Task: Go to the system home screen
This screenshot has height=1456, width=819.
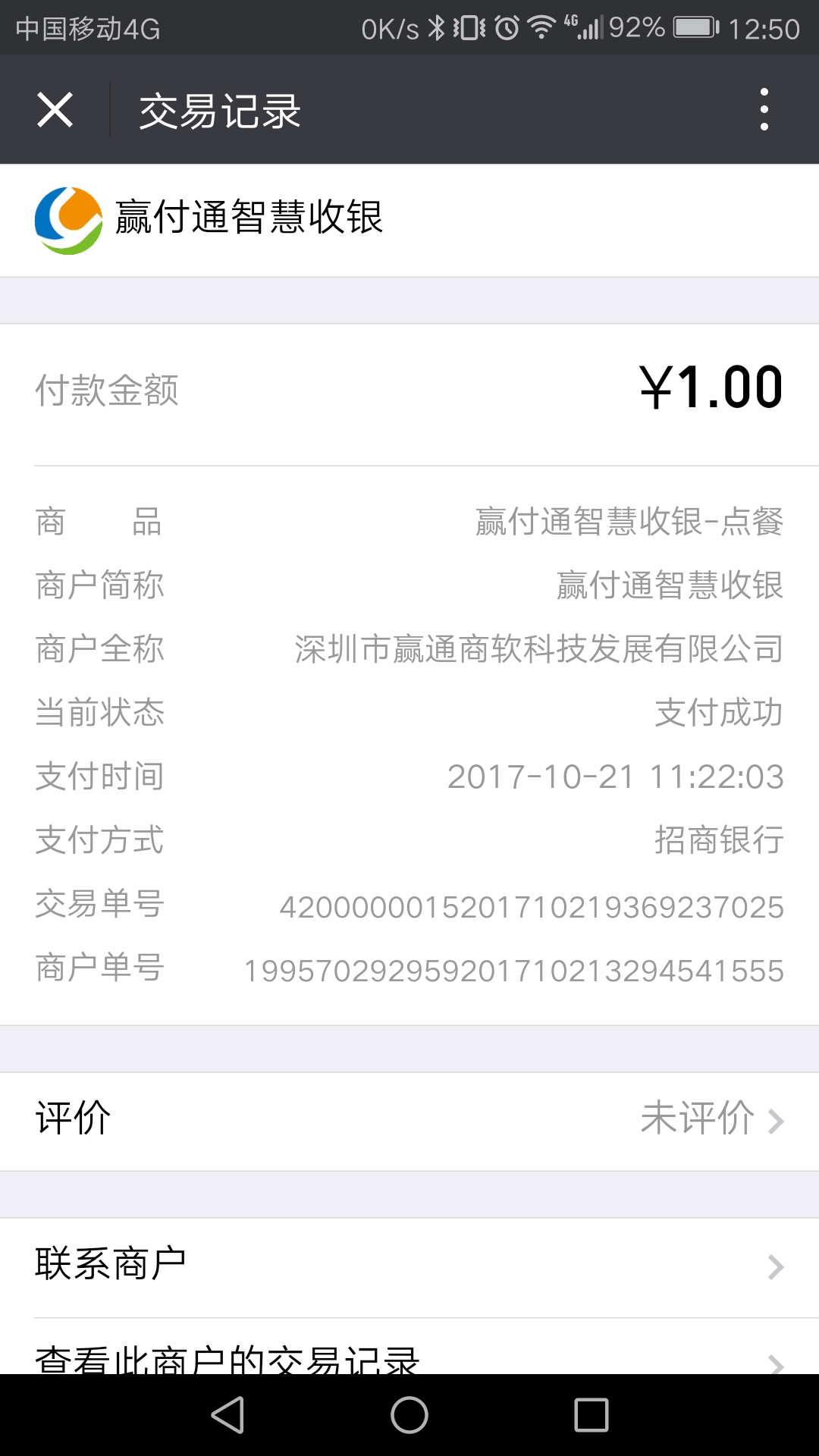Action: tap(409, 1415)
